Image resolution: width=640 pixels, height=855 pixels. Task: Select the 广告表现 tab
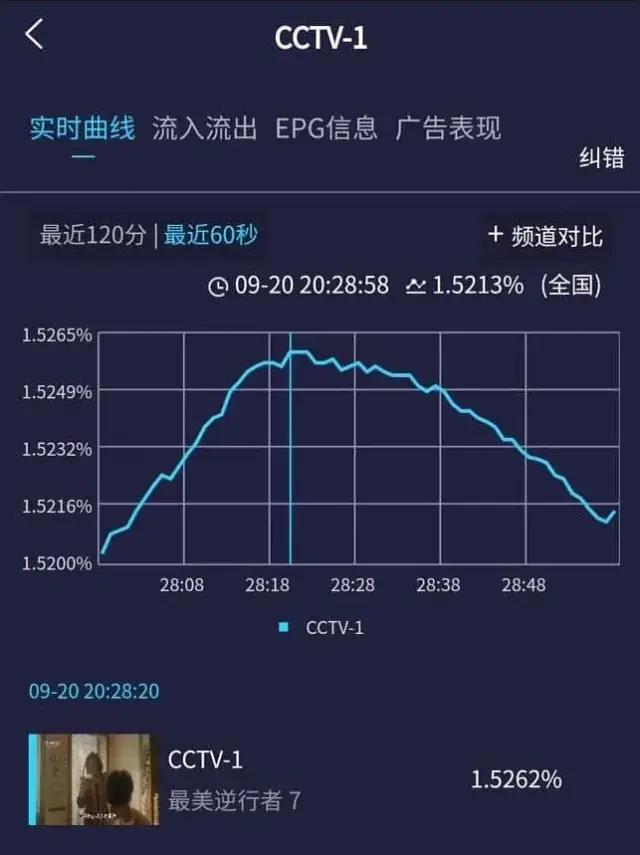point(448,128)
